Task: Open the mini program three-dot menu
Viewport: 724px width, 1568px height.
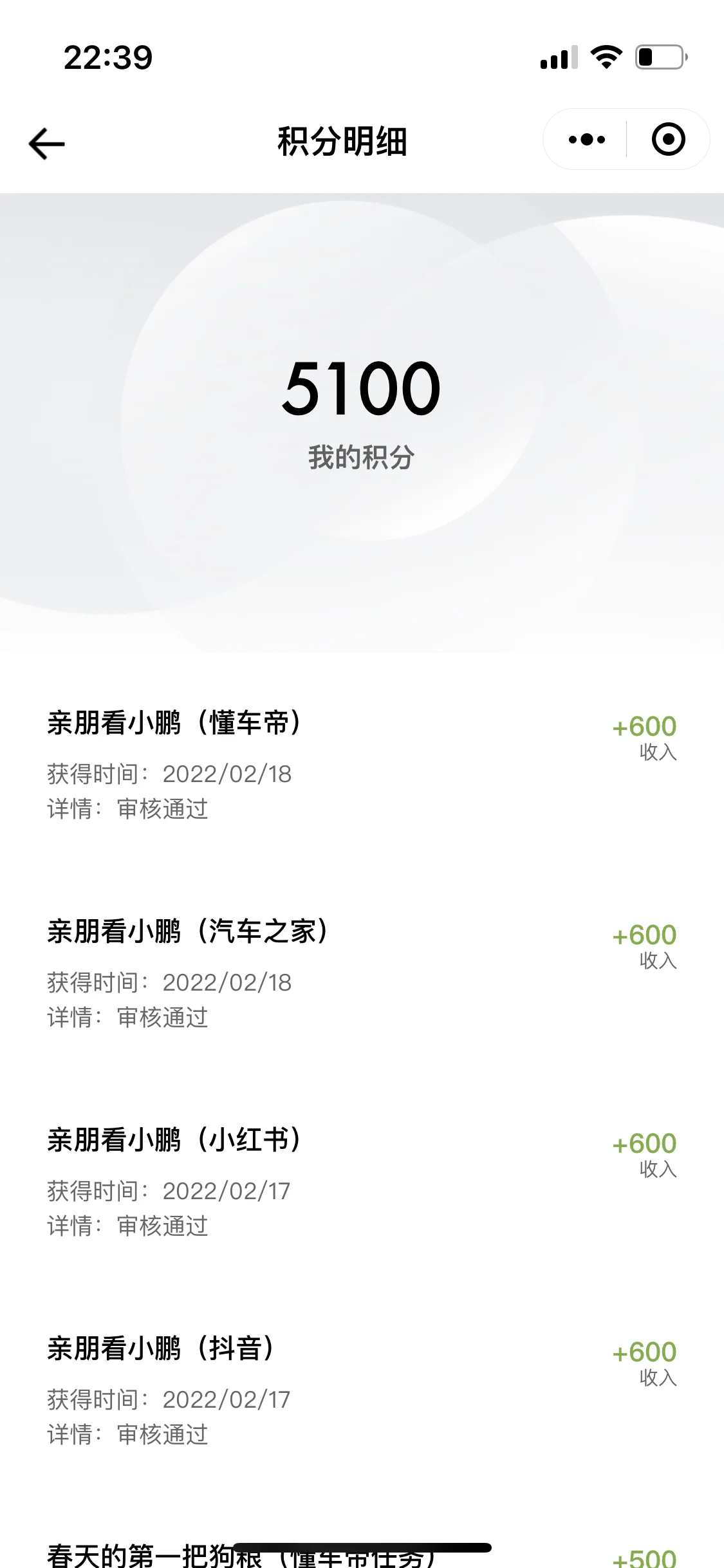Action: 586,140
